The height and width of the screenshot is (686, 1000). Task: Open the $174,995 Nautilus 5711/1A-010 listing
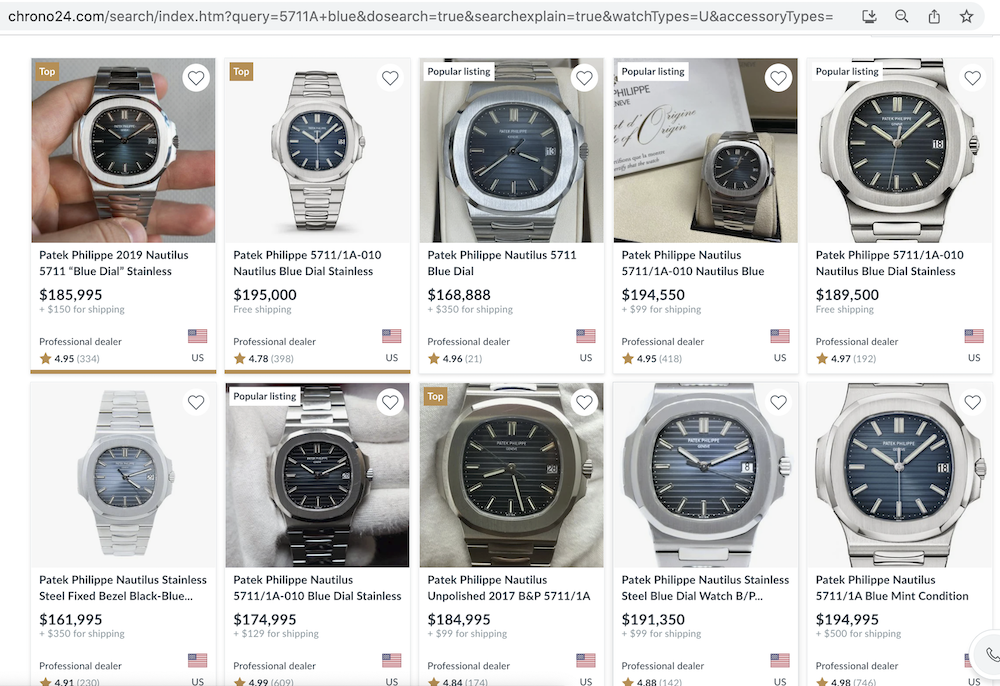[x=317, y=587]
